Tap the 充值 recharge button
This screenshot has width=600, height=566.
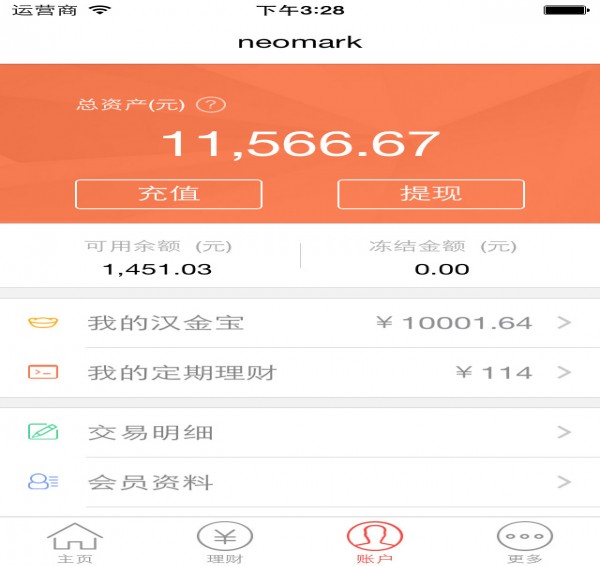coord(168,194)
